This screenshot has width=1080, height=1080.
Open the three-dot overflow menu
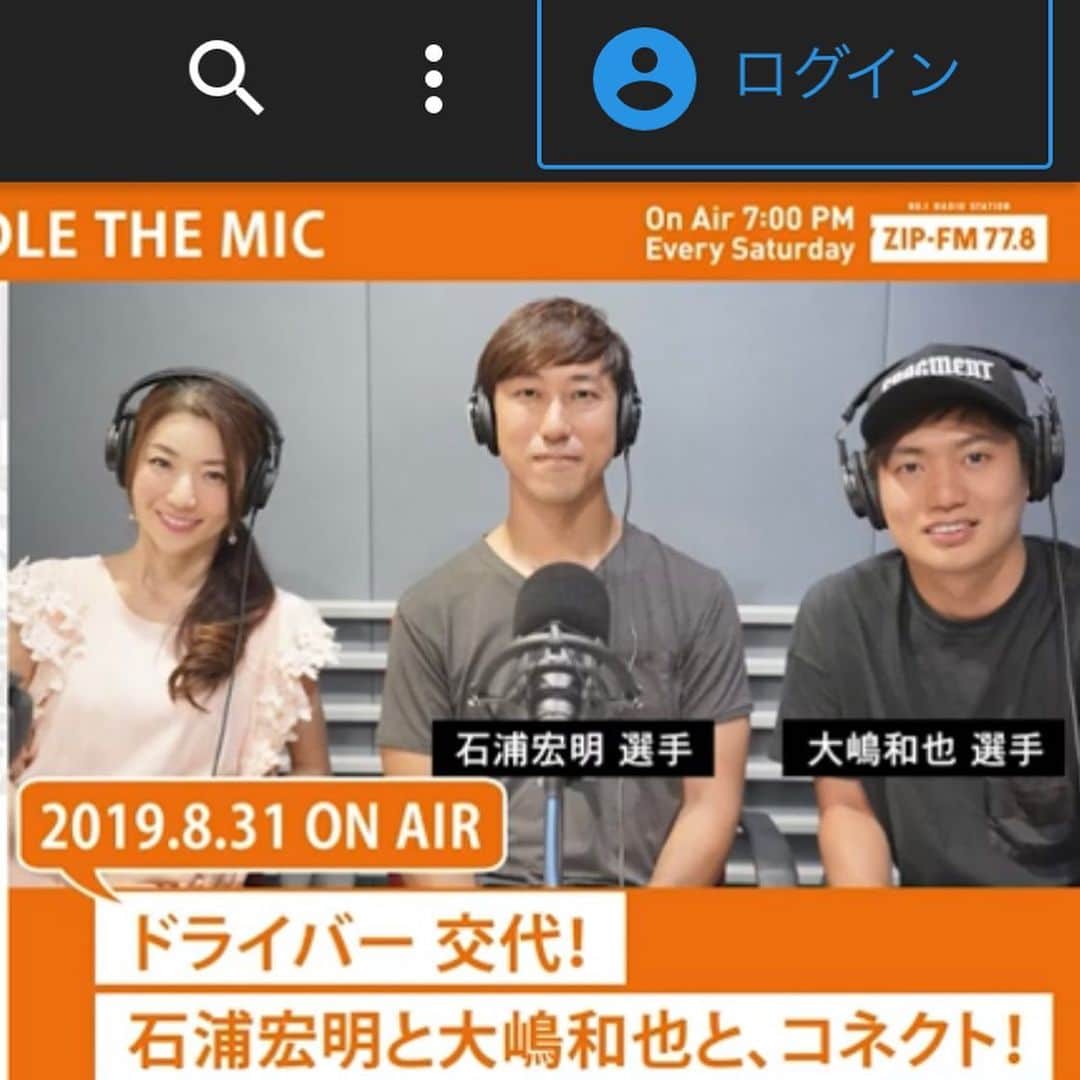[433, 78]
